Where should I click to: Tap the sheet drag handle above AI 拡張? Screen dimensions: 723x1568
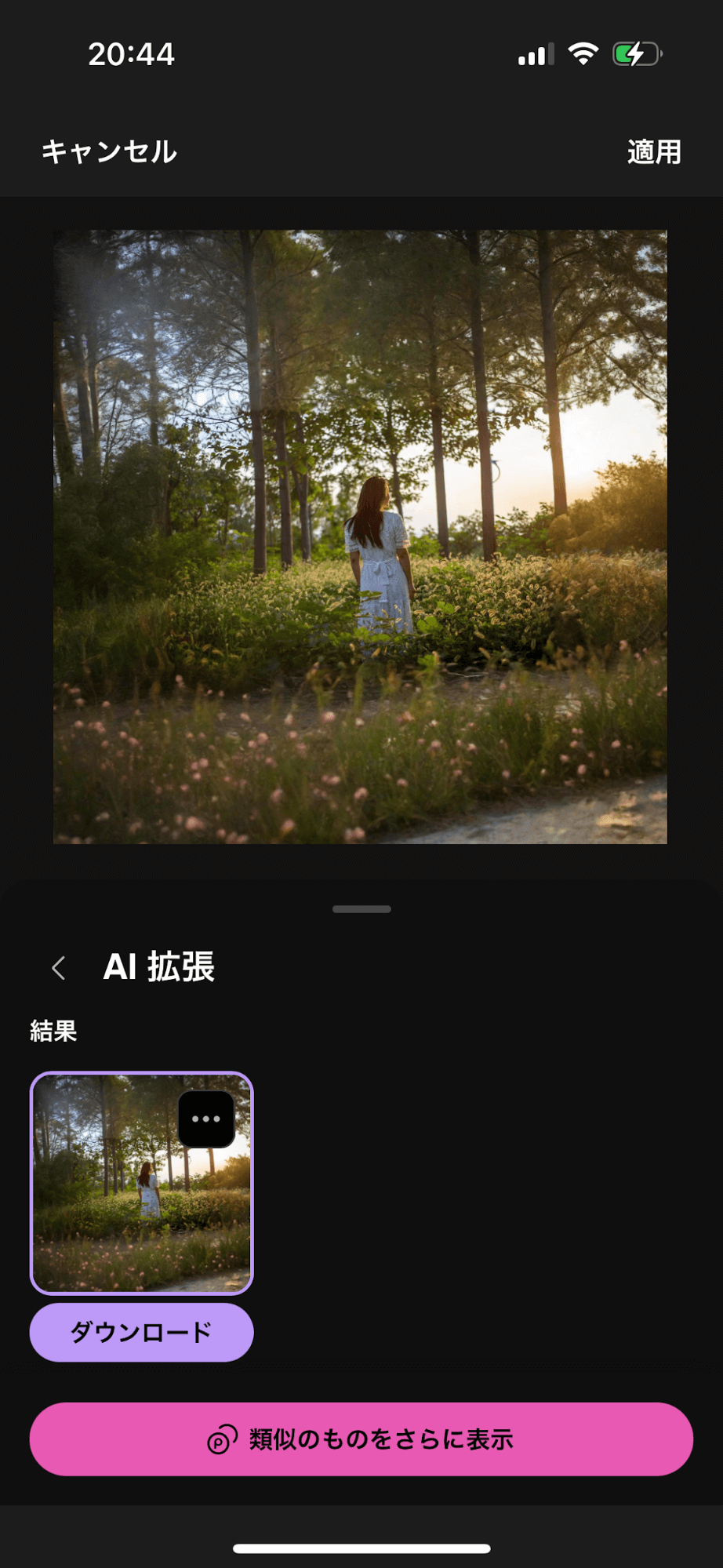point(361,909)
